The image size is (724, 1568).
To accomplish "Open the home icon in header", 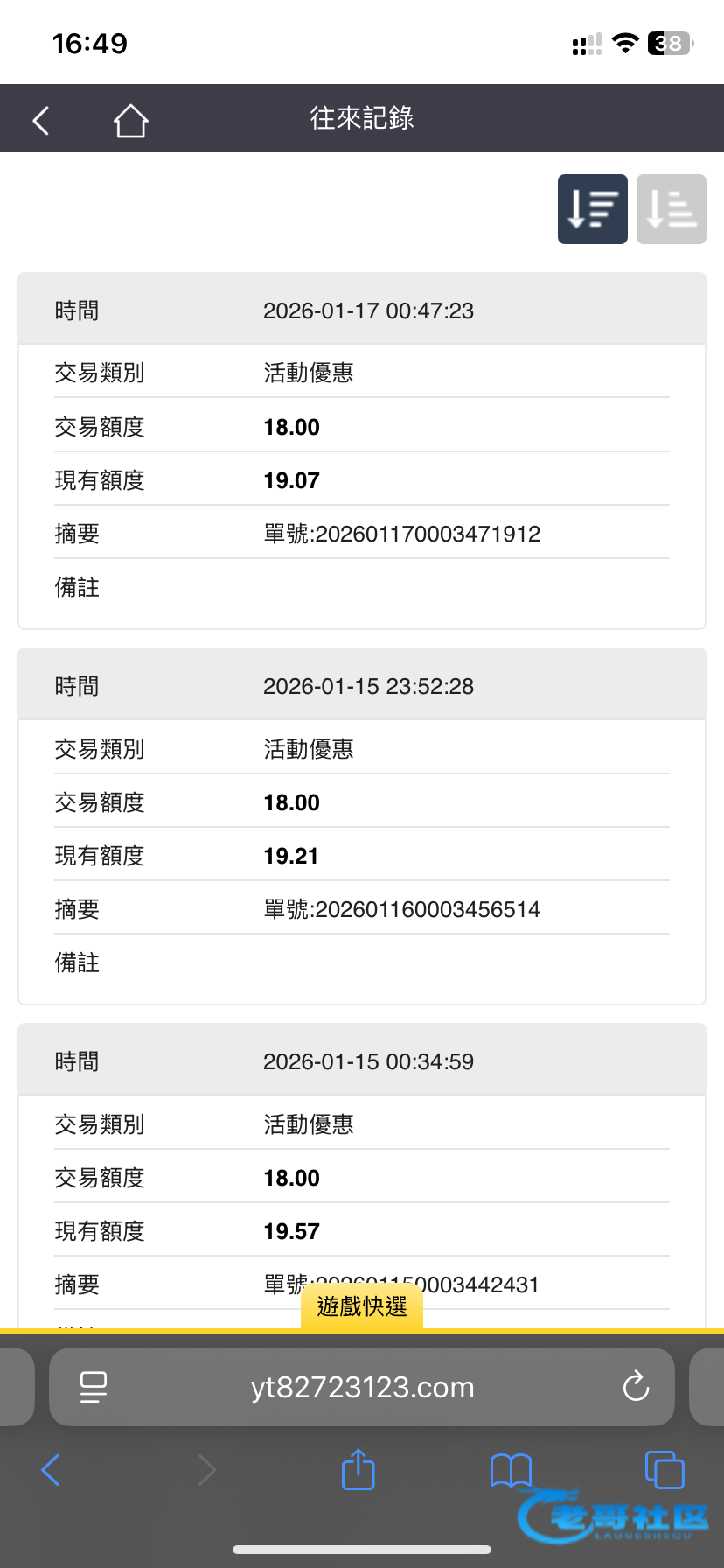I will pos(130,120).
